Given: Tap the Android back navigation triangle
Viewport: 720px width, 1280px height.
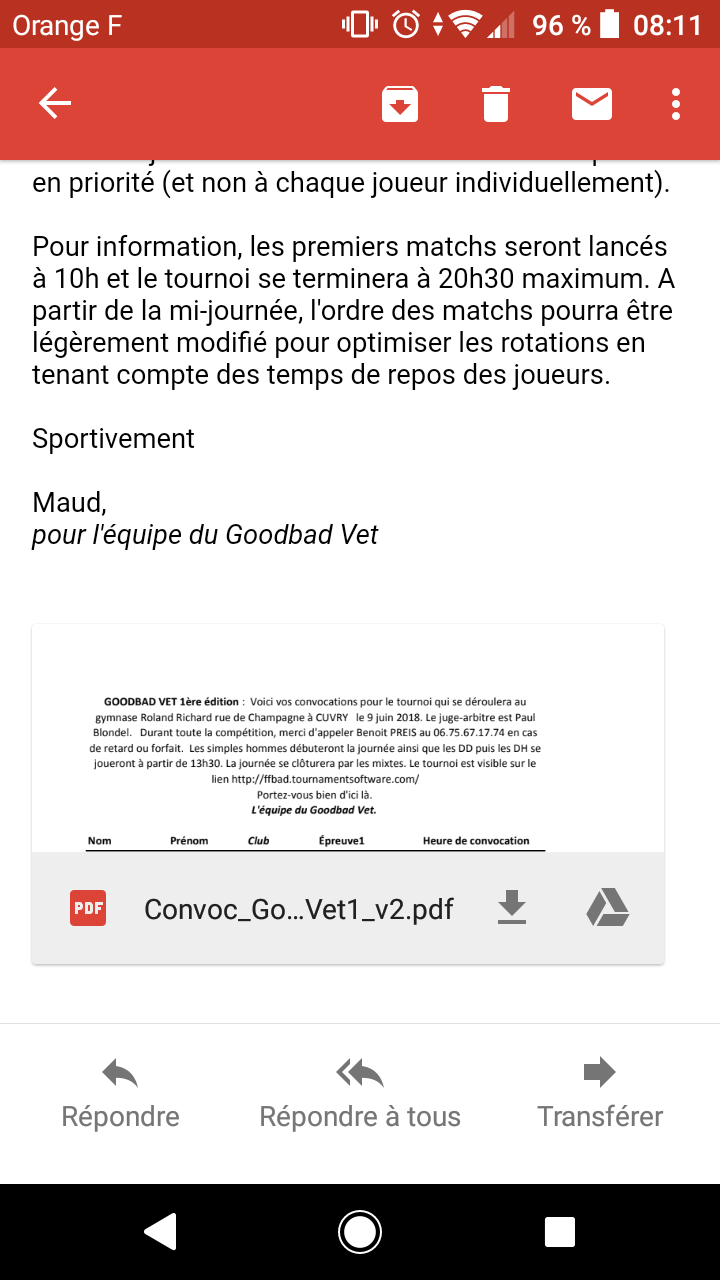Looking at the screenshot, I should pos(160,1232).
